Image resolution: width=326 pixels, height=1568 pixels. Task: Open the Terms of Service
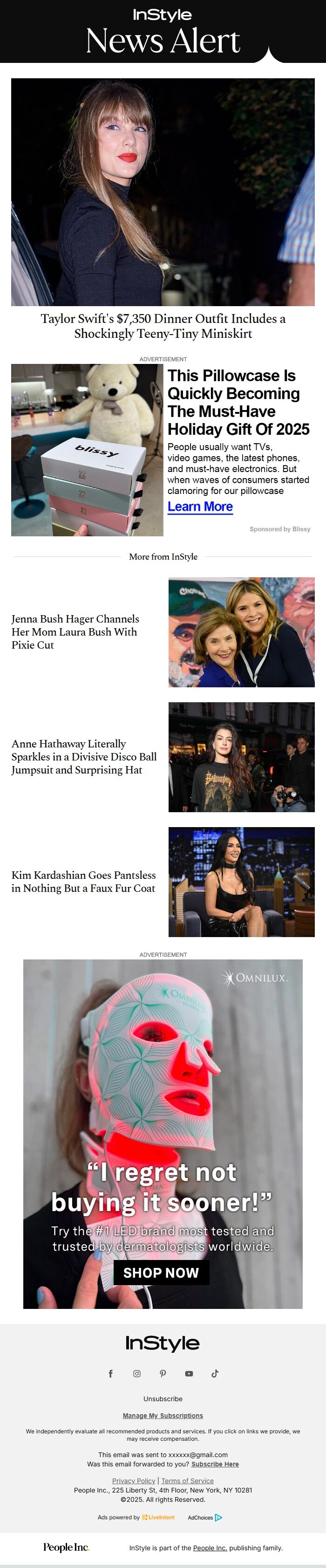[x=187, y=1481]
